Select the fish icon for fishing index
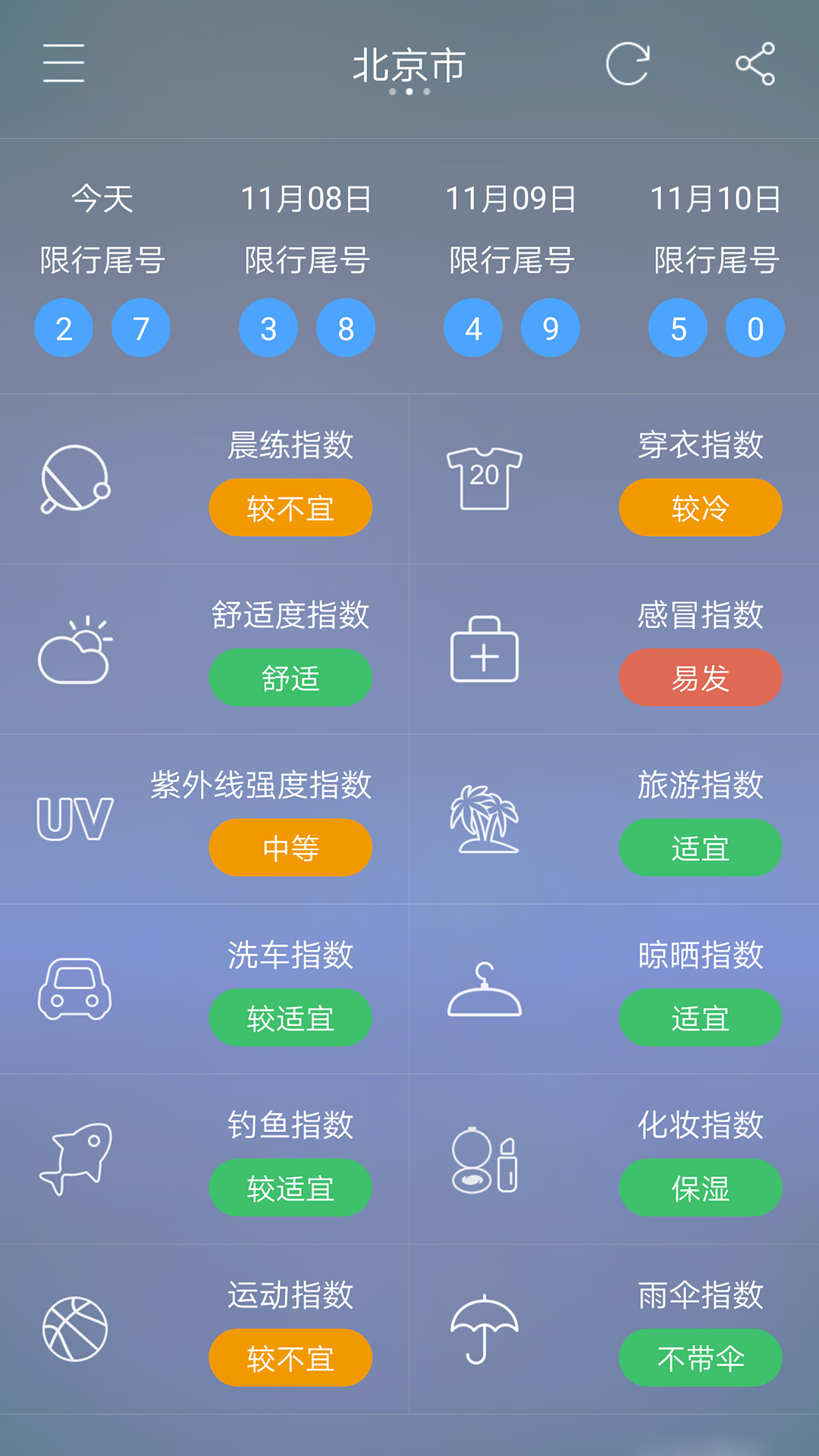This screenshot has height=1456, width=819. point(74,1160)
